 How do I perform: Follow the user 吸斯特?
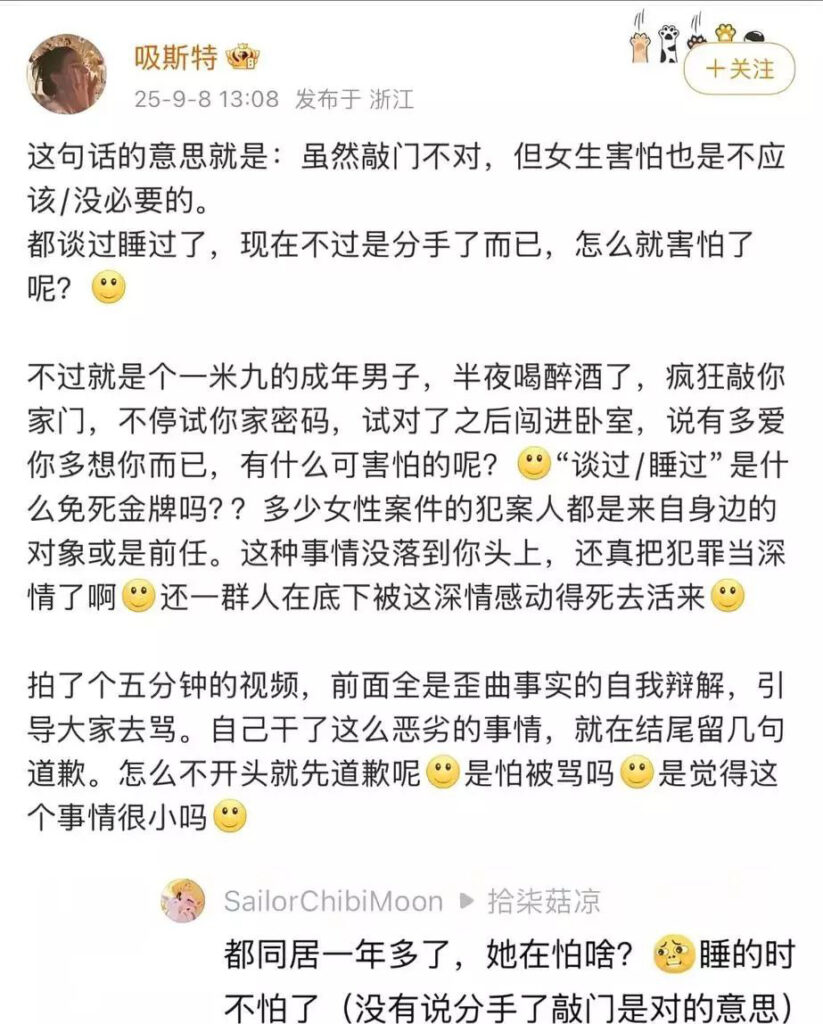[739, 69]
